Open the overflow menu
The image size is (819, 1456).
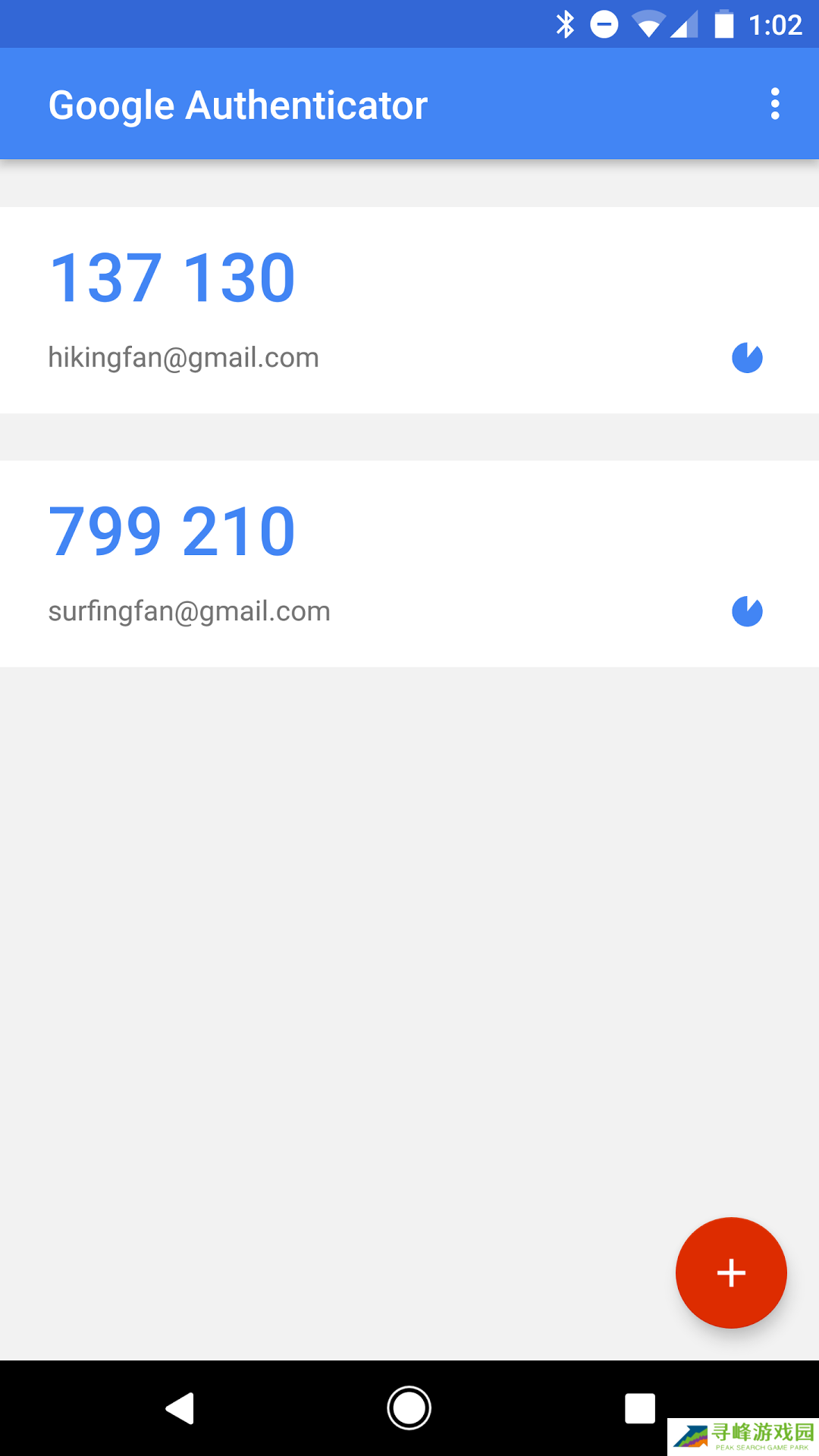coord(774,104)
